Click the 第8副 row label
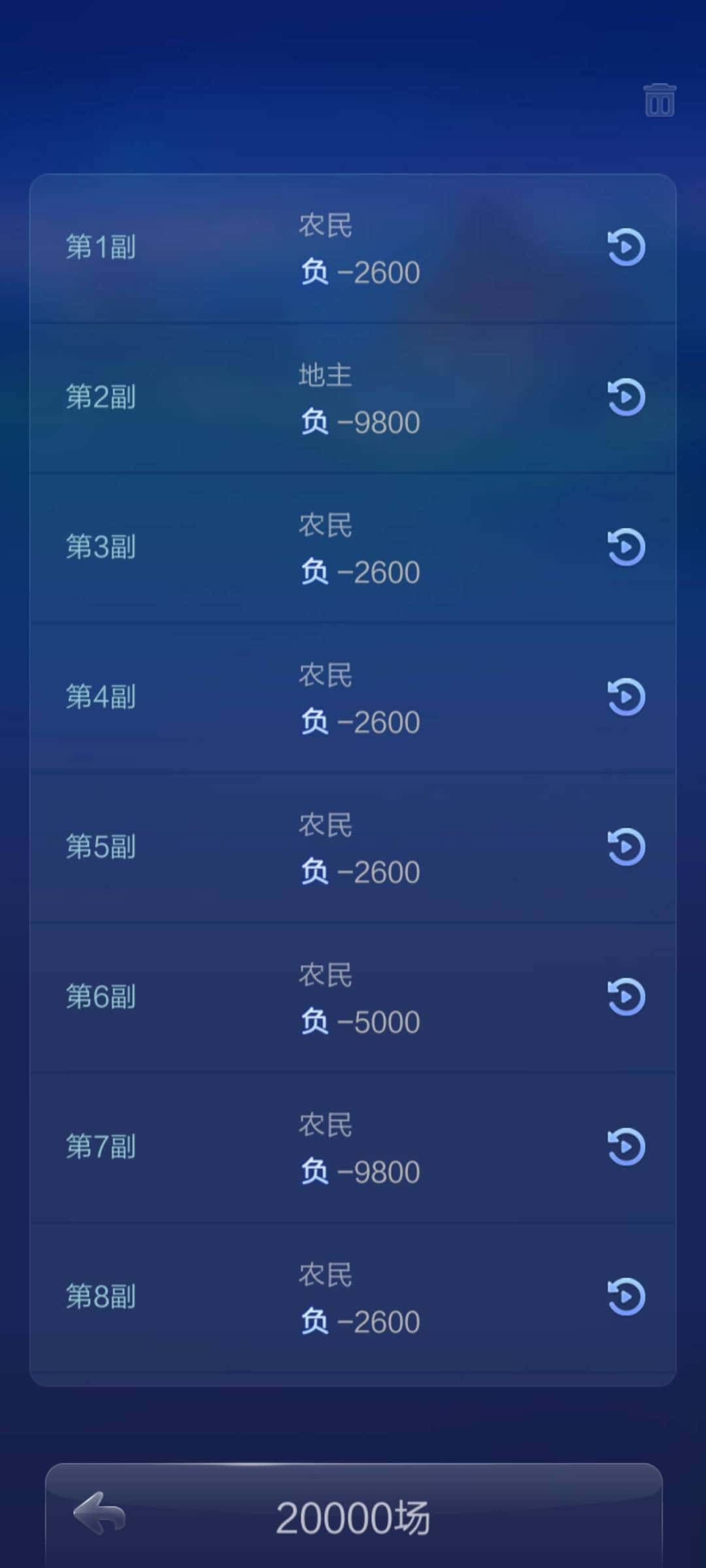The height and width of the screenshot is (1568, 706). tap(102, 1297)
